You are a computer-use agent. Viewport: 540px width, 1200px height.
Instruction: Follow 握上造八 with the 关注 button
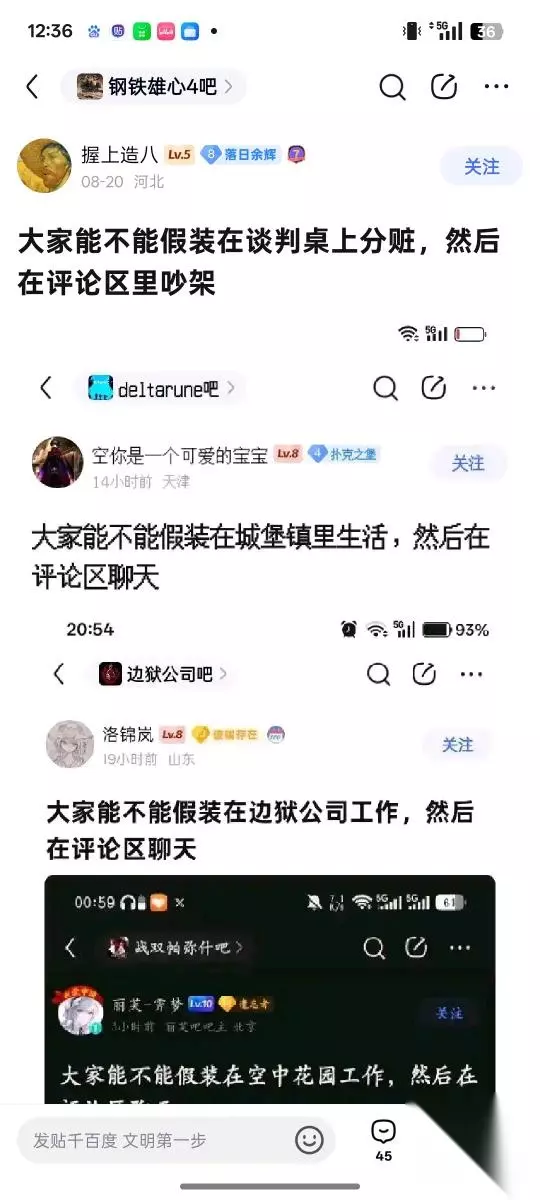(481, 167)
